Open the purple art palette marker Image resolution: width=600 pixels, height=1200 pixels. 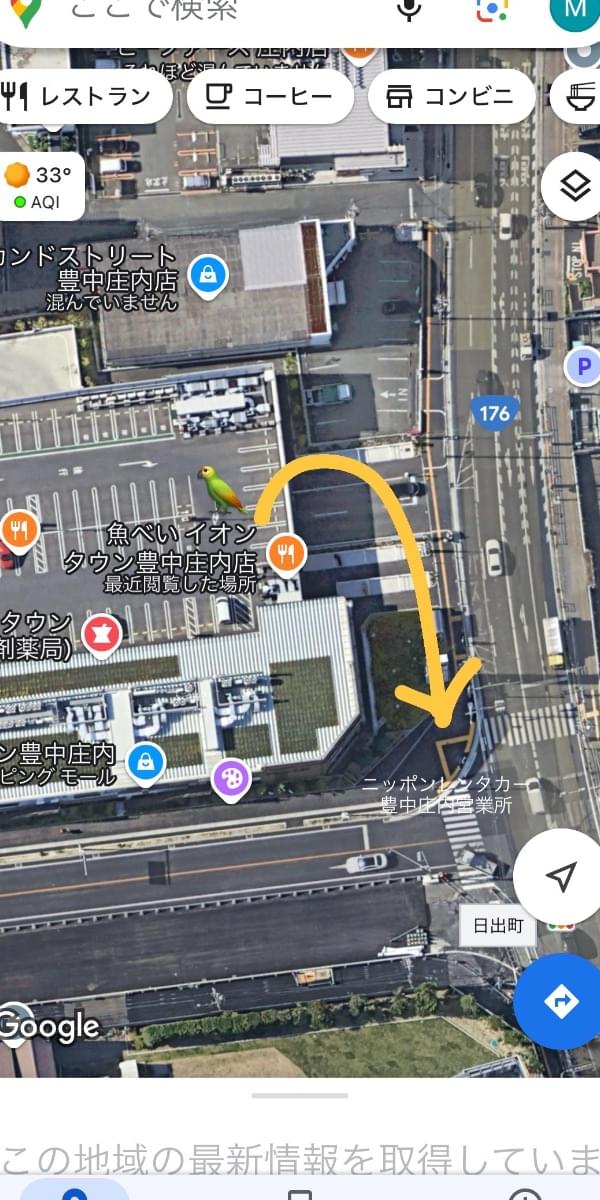(x=231, y=780)
